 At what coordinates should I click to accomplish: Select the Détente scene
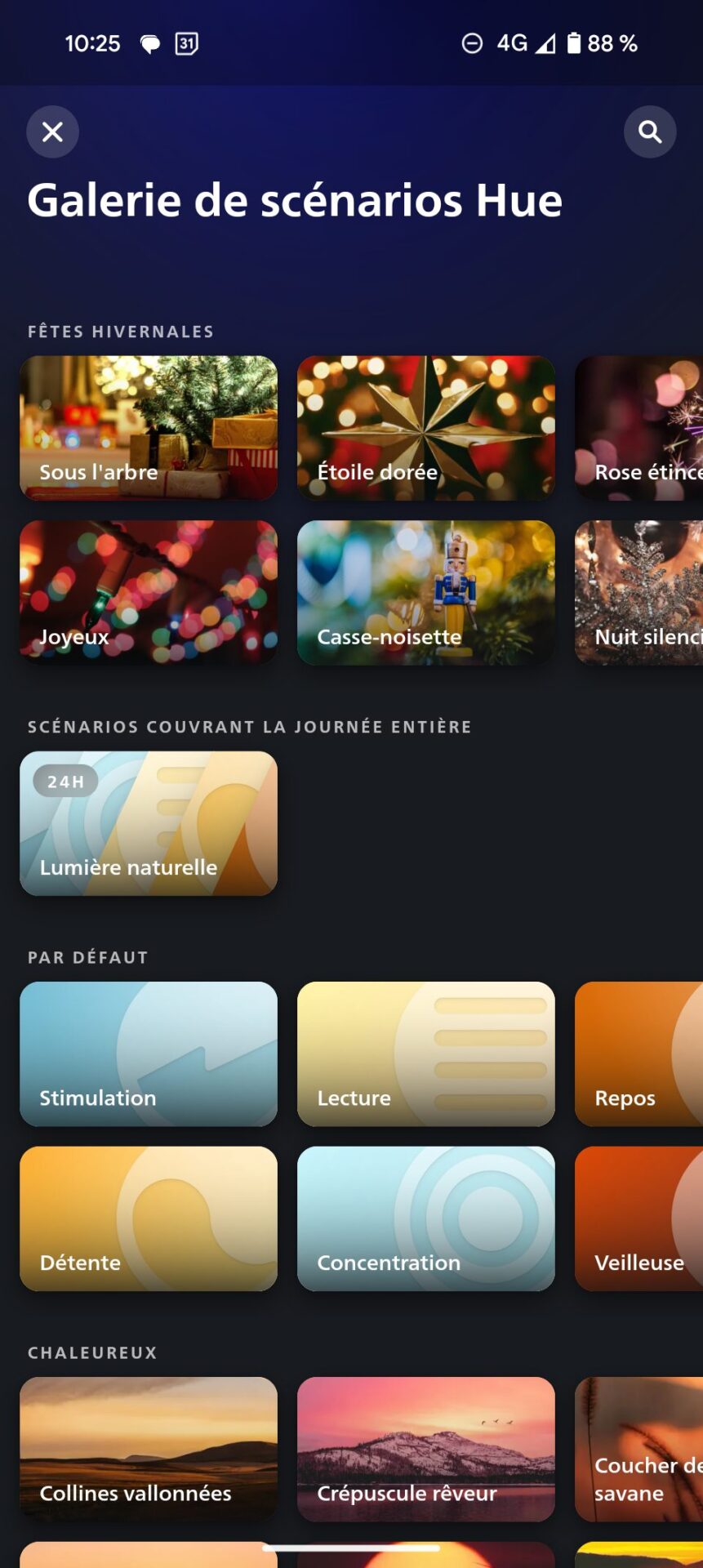[149, 1218]
